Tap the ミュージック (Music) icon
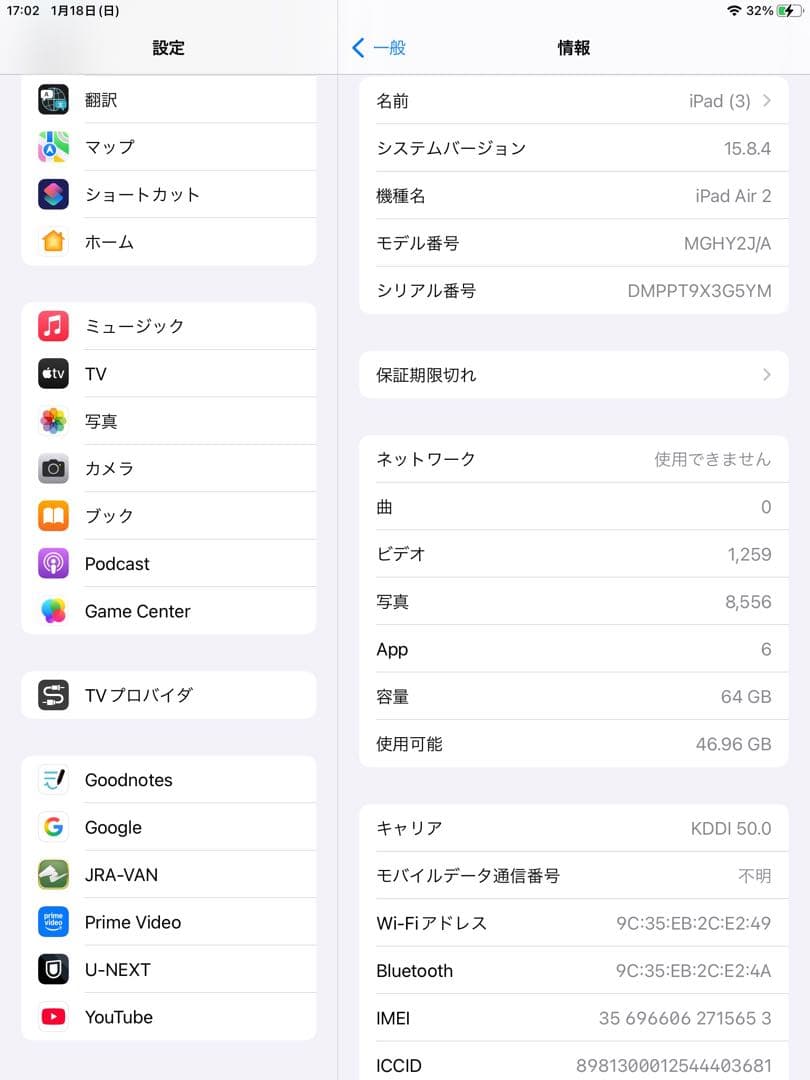810x1080 pixels. tap(53, 326)
